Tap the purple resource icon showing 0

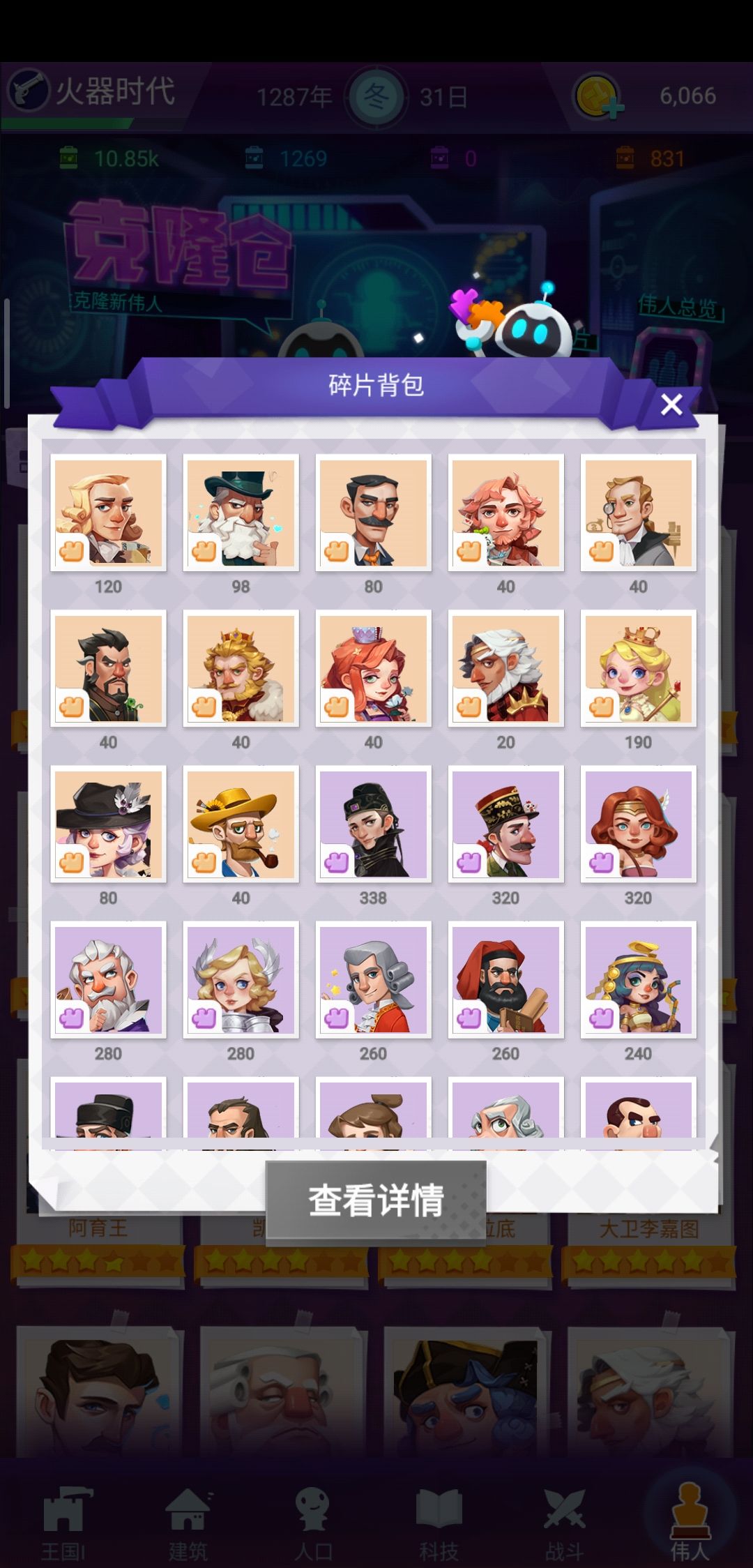coord(439,158)
